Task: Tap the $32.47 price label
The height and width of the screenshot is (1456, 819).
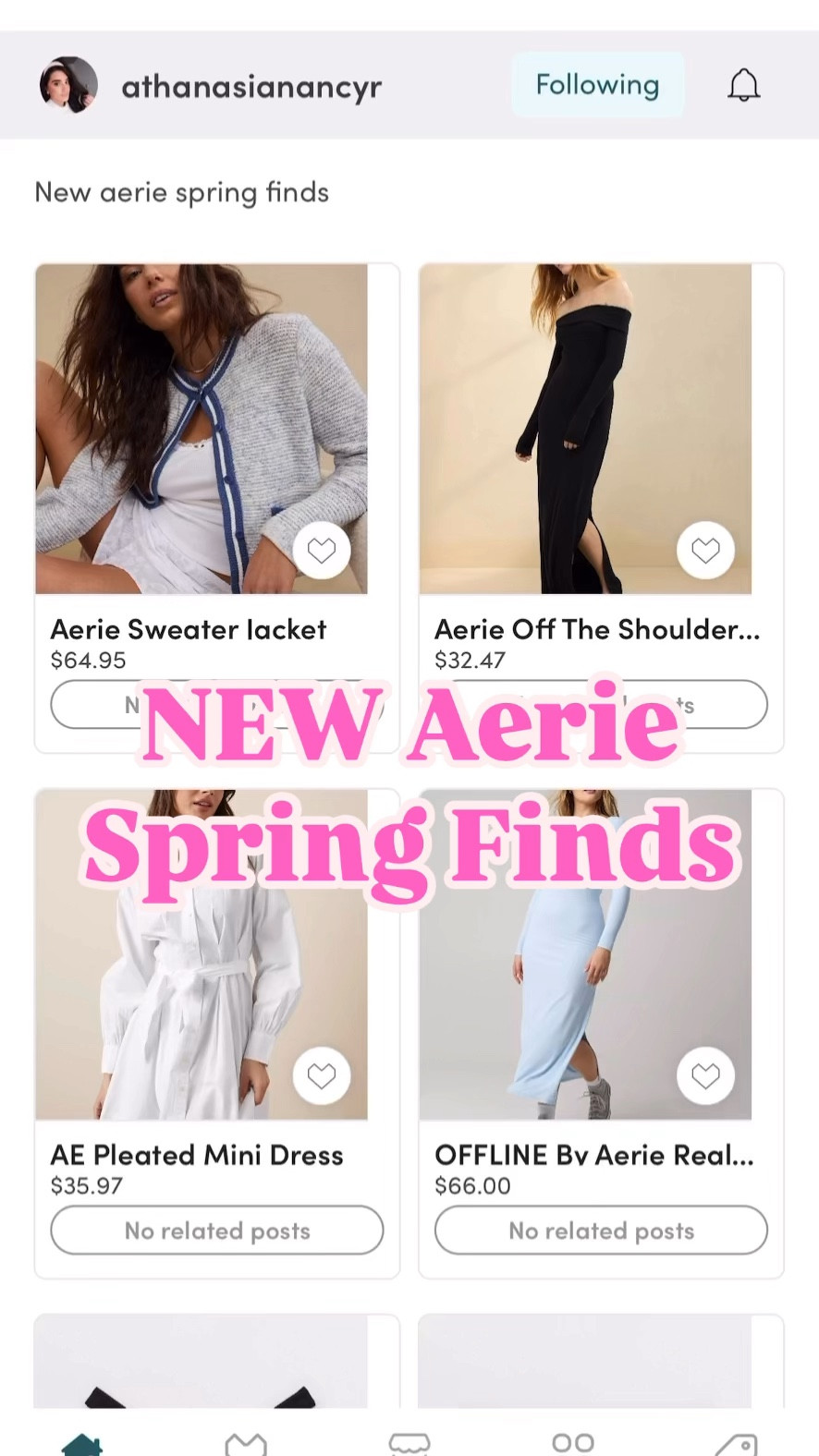Action: click(470, 660)
